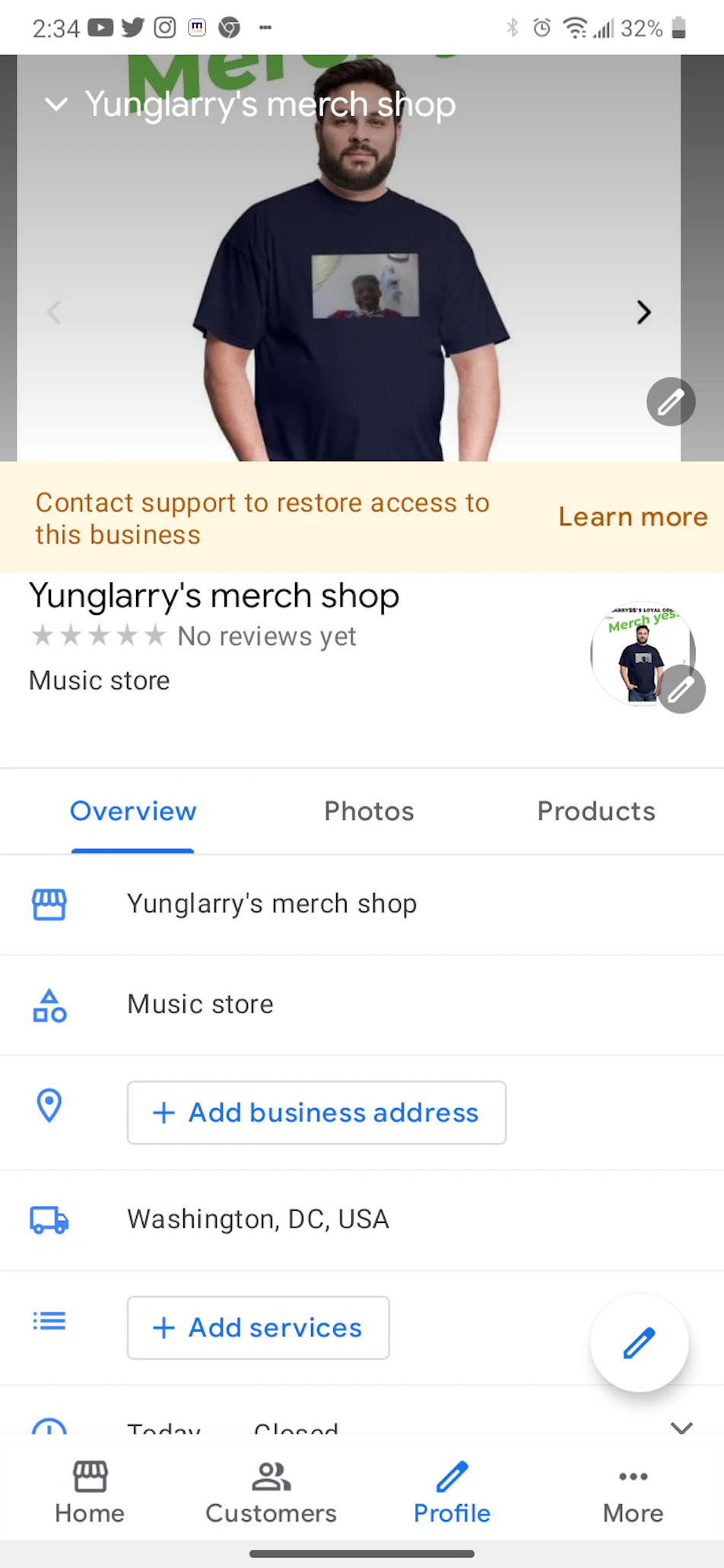Tap the storefront icon beside the shop name
This screenshot has height=1568, width=724.
pyautogui.click(x=49, y=904)
